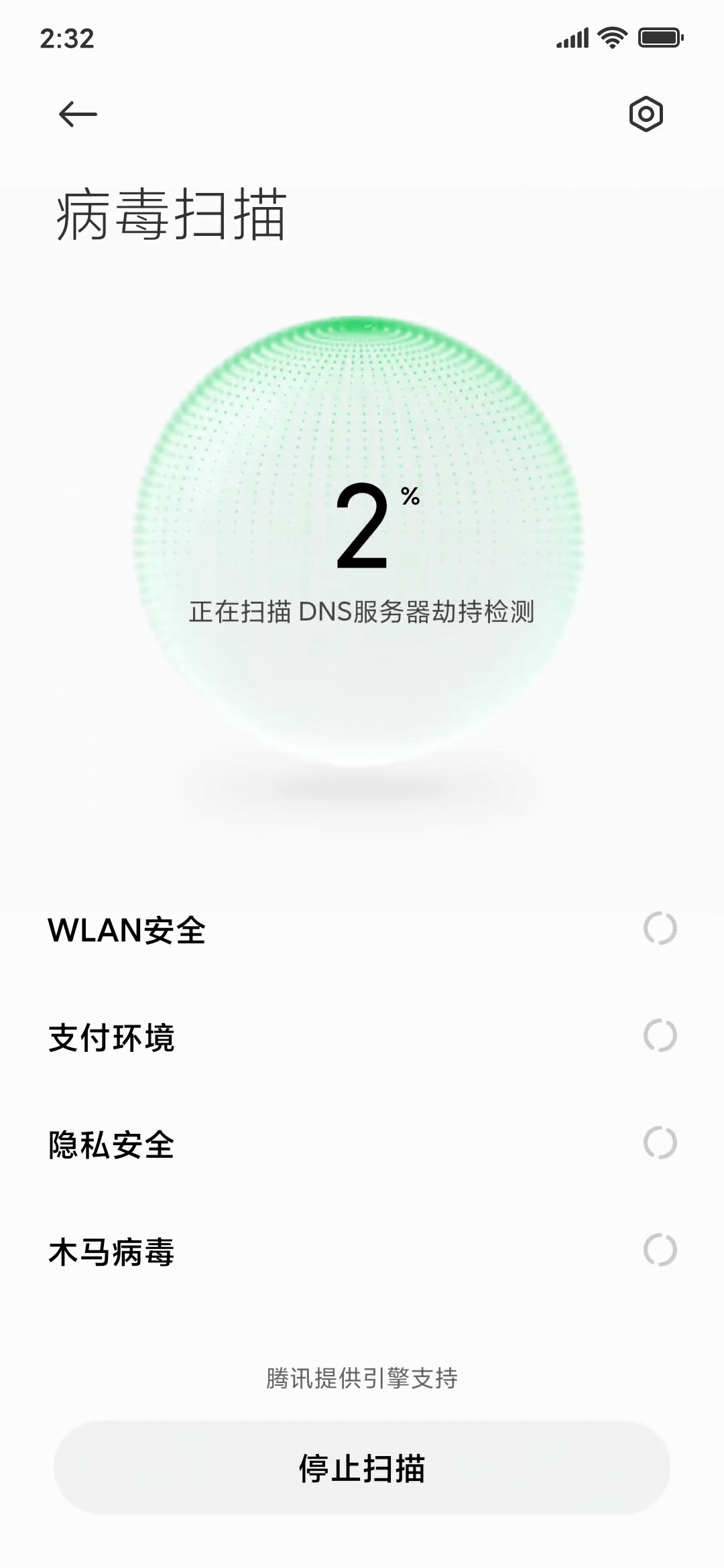
Task: Select the 支付环境 list item
Action: click(x=111, y=1037)
